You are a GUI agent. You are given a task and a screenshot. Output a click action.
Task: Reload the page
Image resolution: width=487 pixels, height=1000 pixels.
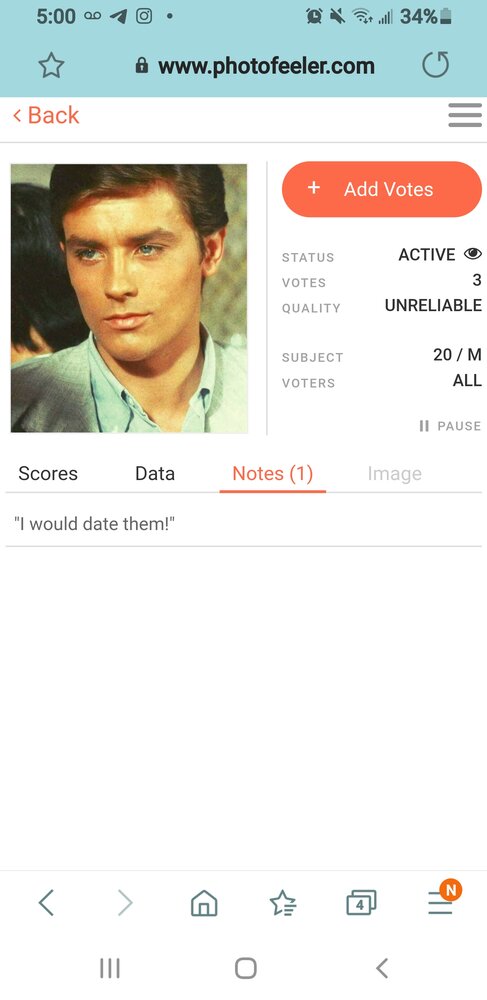pos(436,64)
